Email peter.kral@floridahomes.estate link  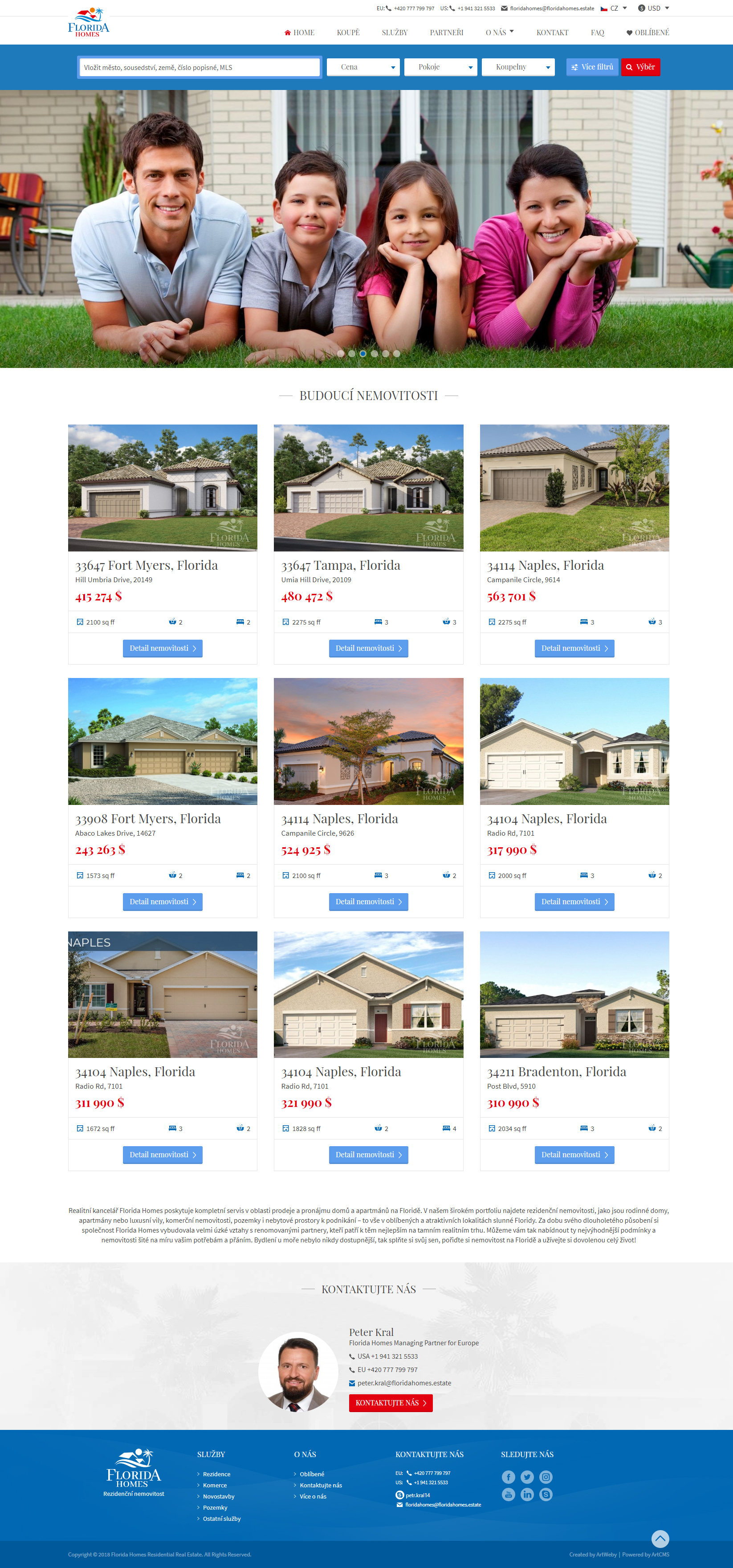404,1383
